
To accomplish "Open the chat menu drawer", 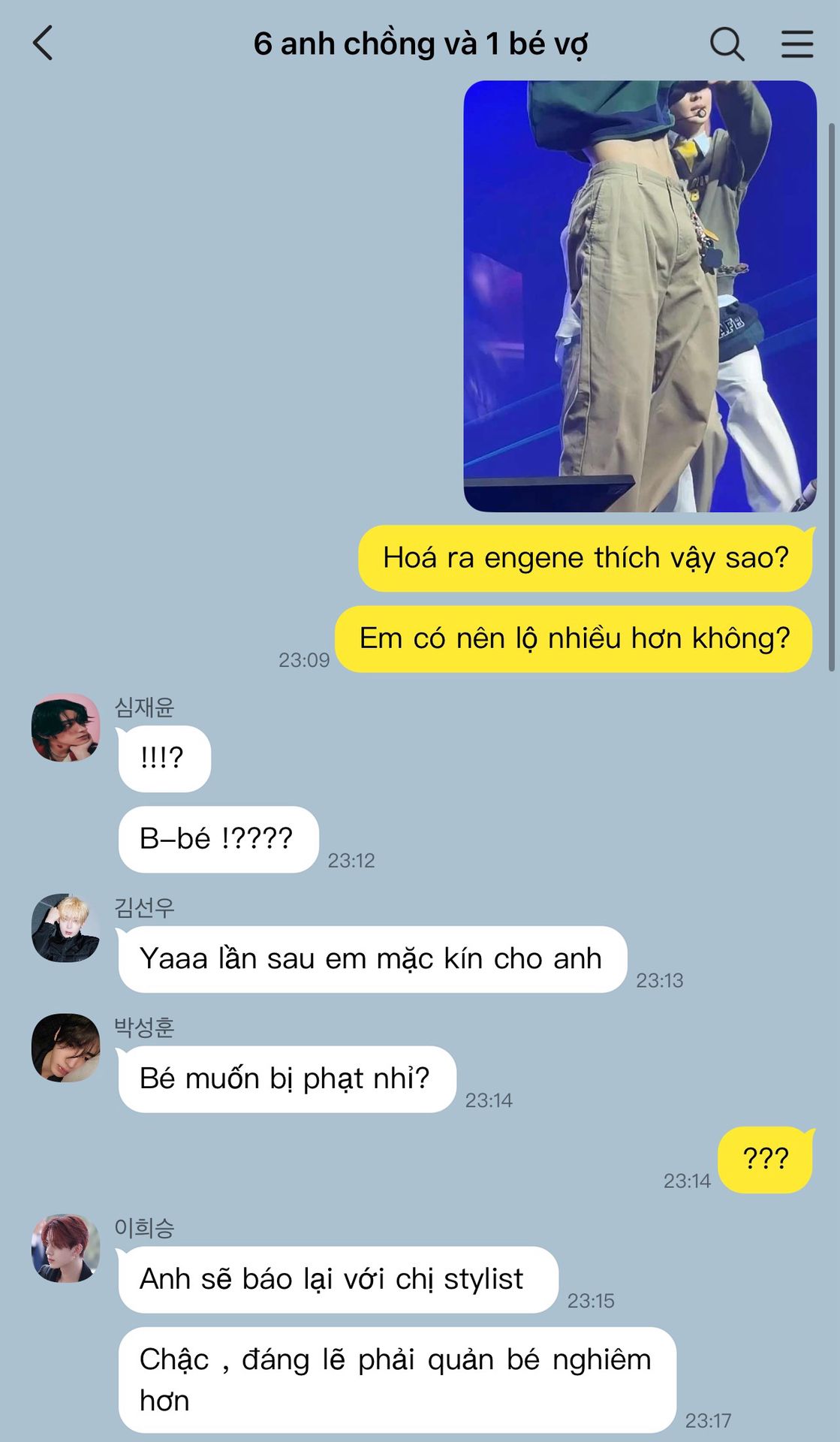I will click(797, 44).
